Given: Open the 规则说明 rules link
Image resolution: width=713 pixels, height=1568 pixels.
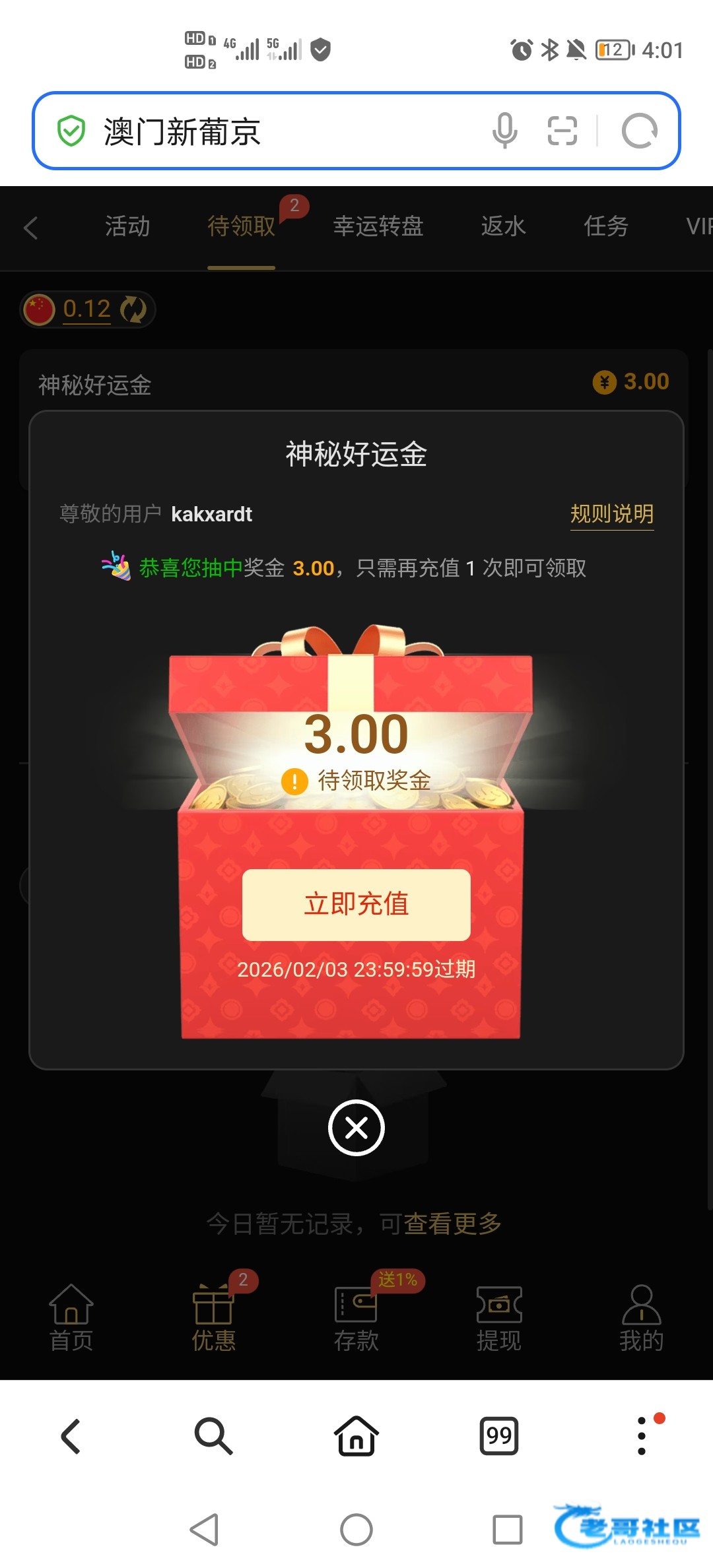Looking at the screenshot, I should point(611,513).
